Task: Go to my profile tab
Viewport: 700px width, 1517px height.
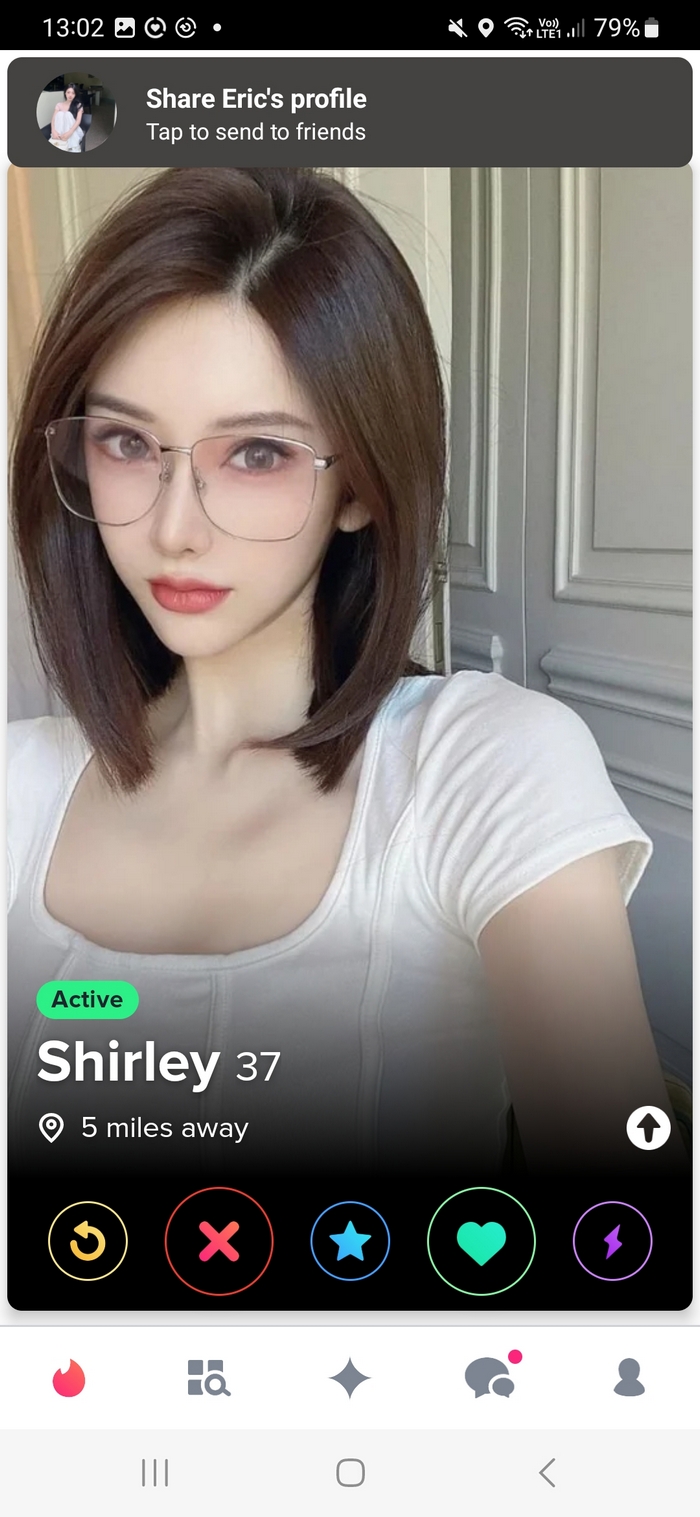Action: 629,1379
